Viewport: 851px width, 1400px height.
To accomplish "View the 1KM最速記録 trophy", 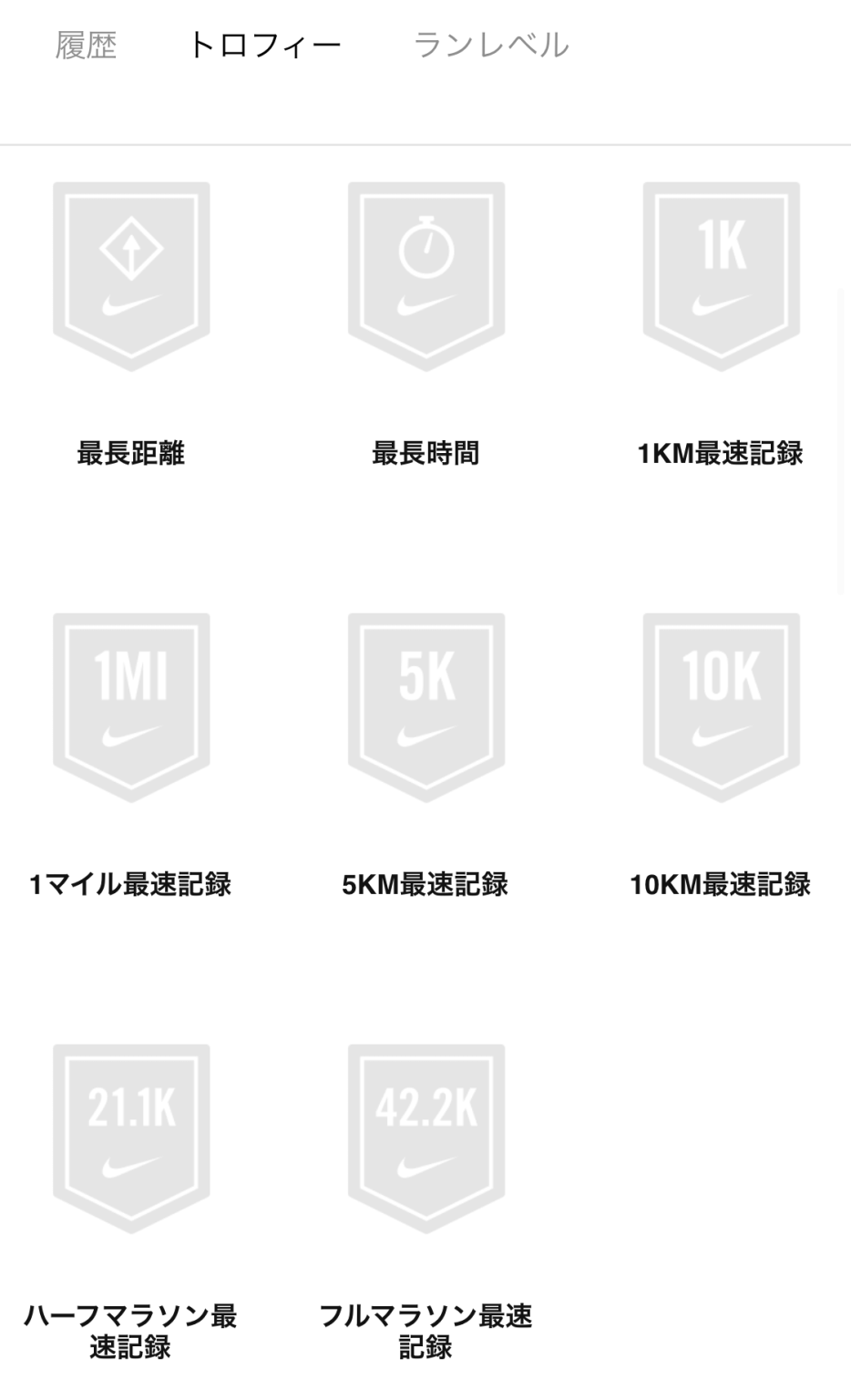I will pyautogui.click(x=721, y=276).
